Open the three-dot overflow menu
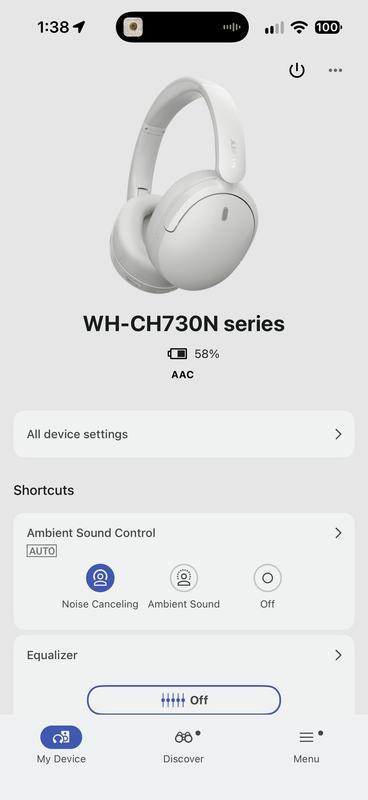This screenshot has width=368, height=800. pyautogui.click(x=335, y=70)
